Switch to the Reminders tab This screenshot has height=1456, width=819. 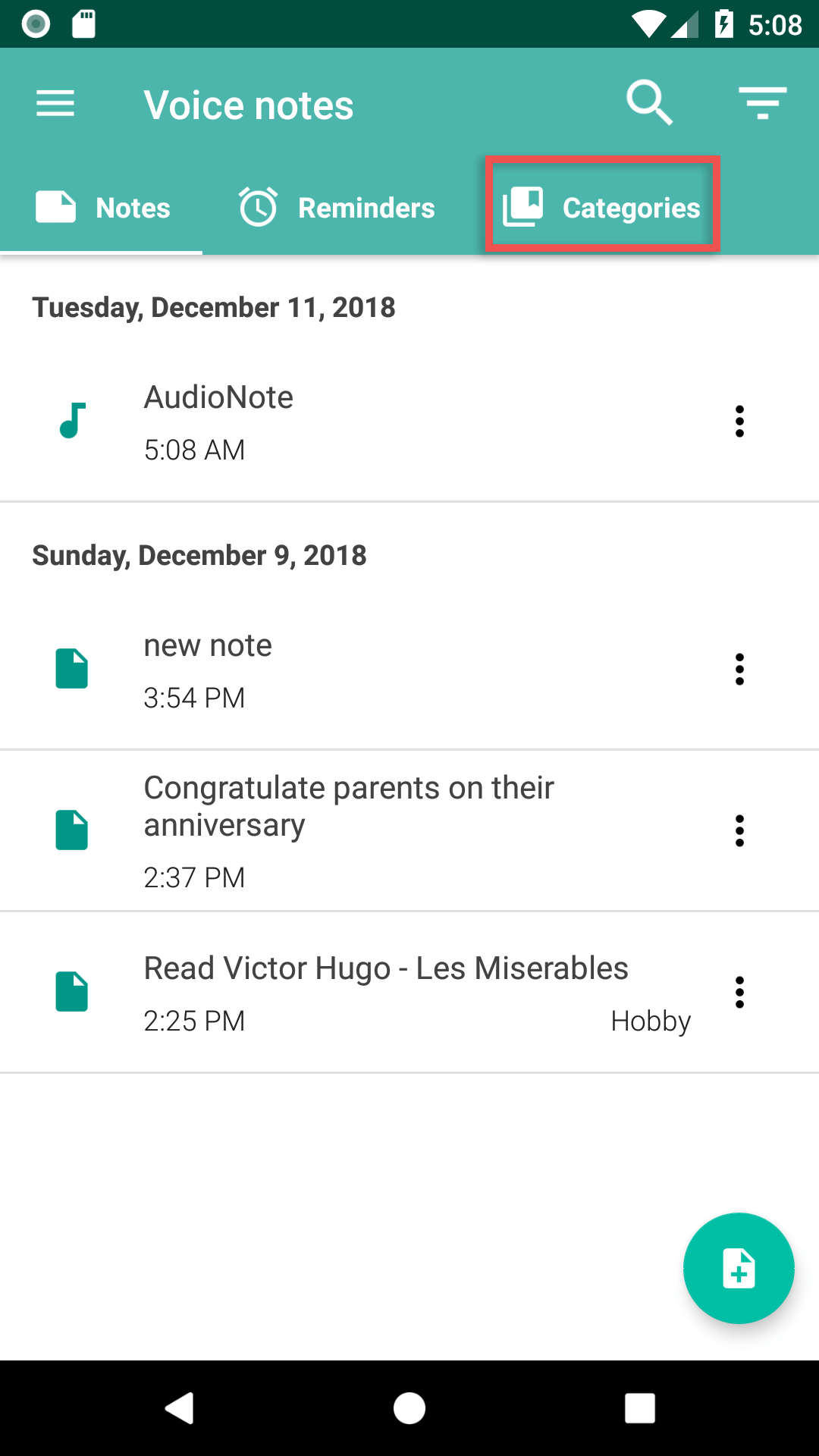click(337, 208)
